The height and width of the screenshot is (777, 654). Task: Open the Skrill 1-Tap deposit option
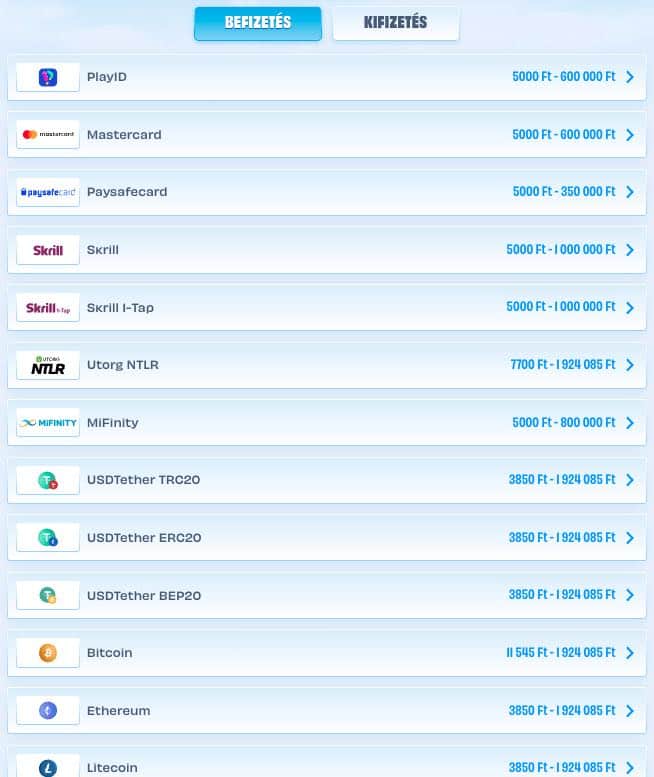point(326,308)
